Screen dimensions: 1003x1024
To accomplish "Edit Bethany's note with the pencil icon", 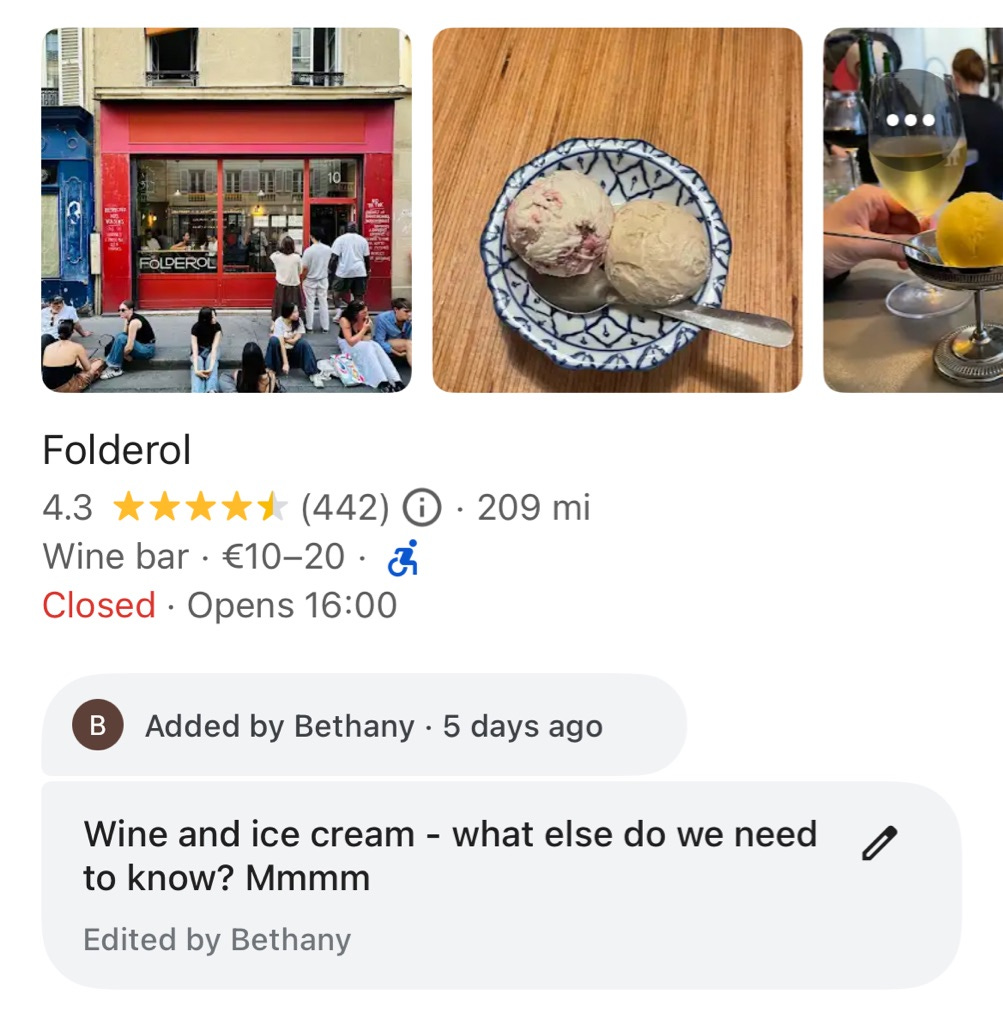I will tap(879, 845).
